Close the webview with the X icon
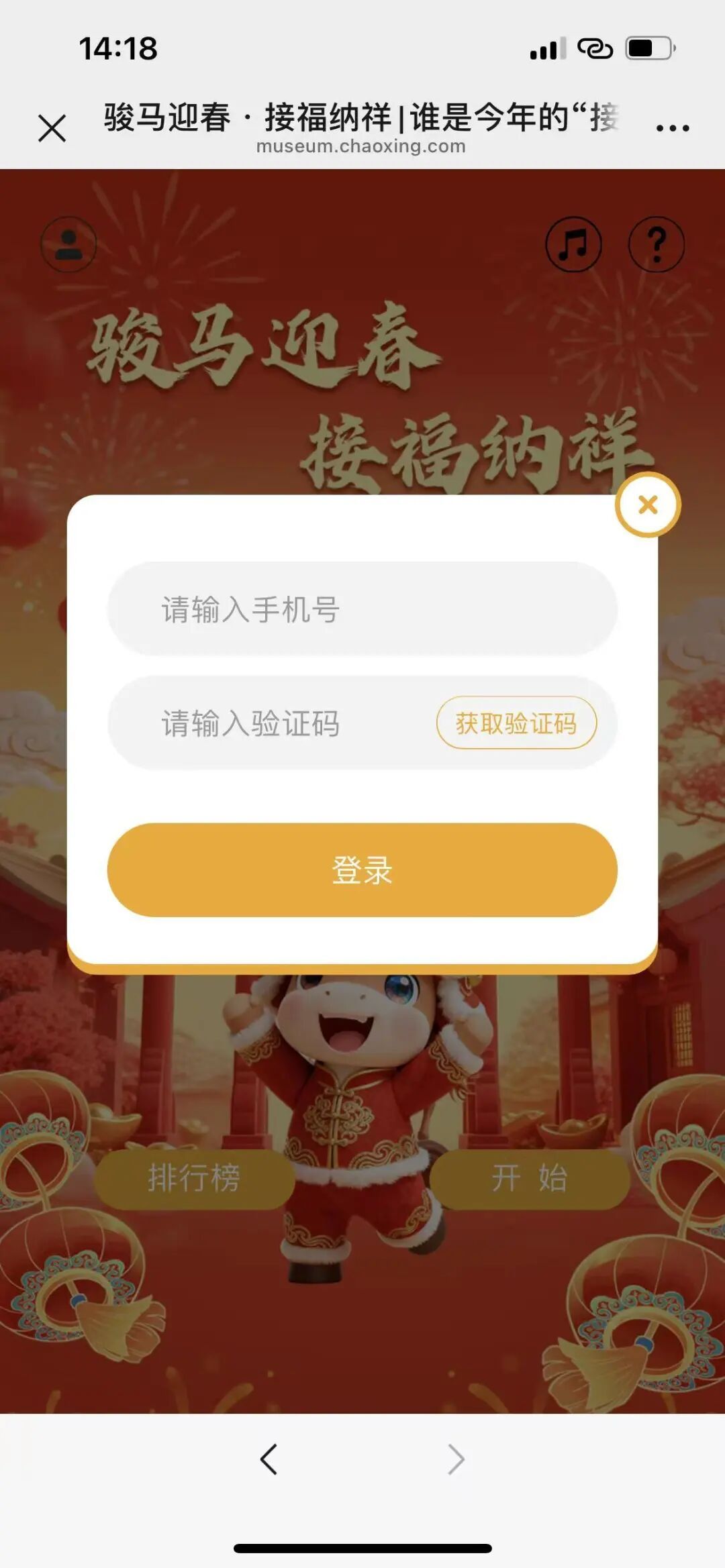 tap(52, 128)
